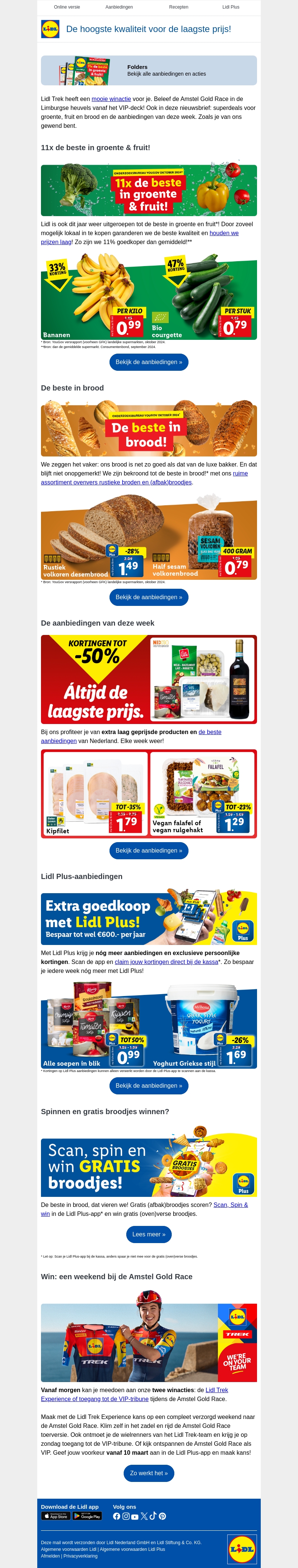Open Lidl's YouTube channel
The width and height of the screenshot is (298, 1568).
[x=135, y=1516]
